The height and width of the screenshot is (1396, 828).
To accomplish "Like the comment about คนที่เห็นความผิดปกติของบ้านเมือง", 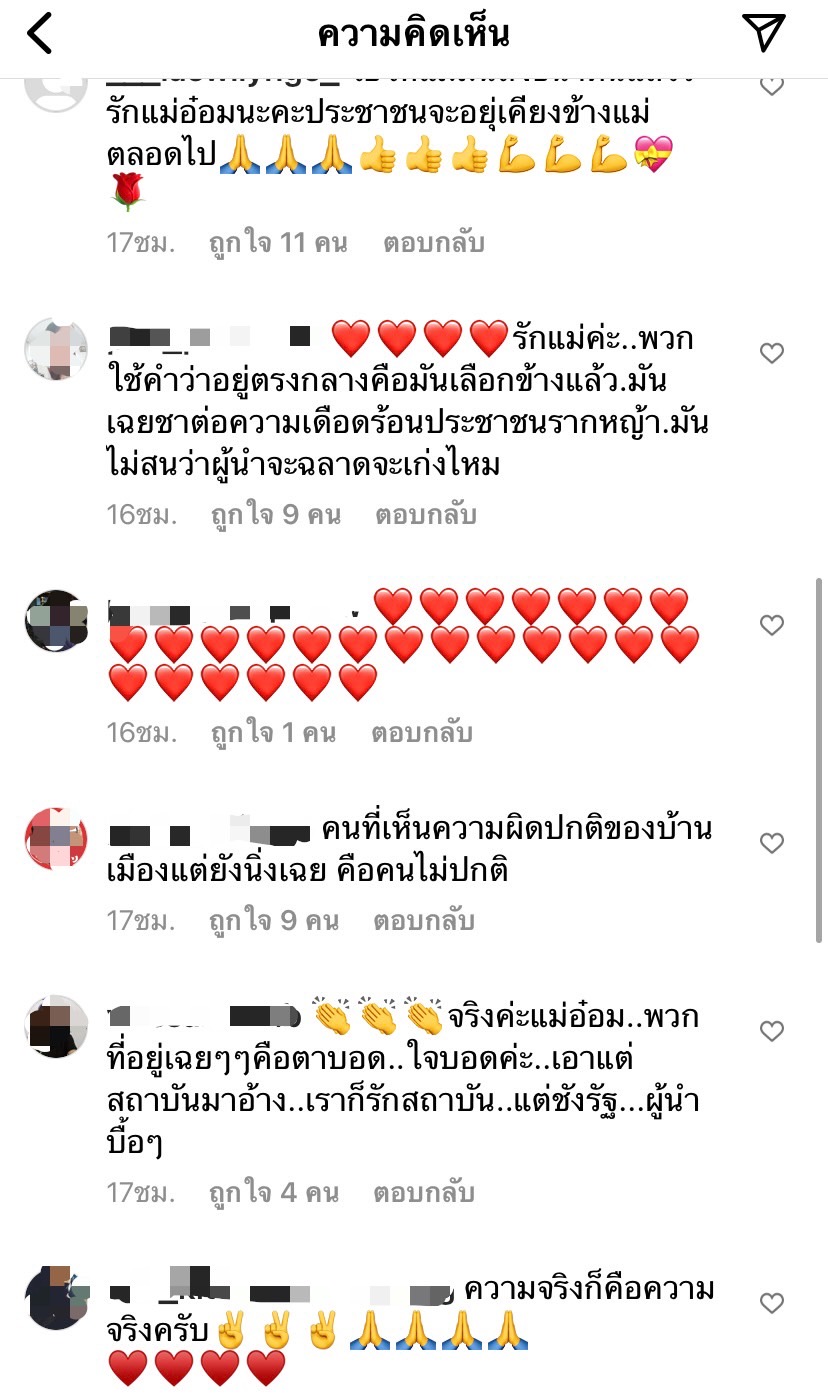I will (x=771, y=844).
